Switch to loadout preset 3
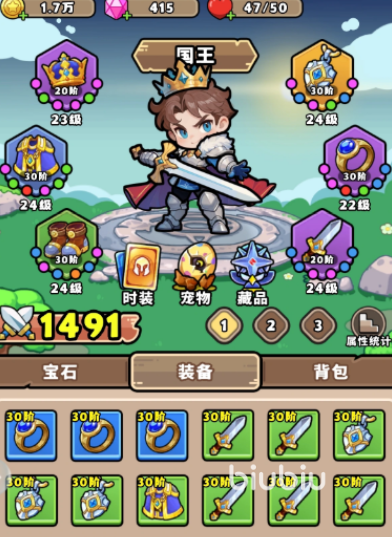392x537 pixels. 318,325
